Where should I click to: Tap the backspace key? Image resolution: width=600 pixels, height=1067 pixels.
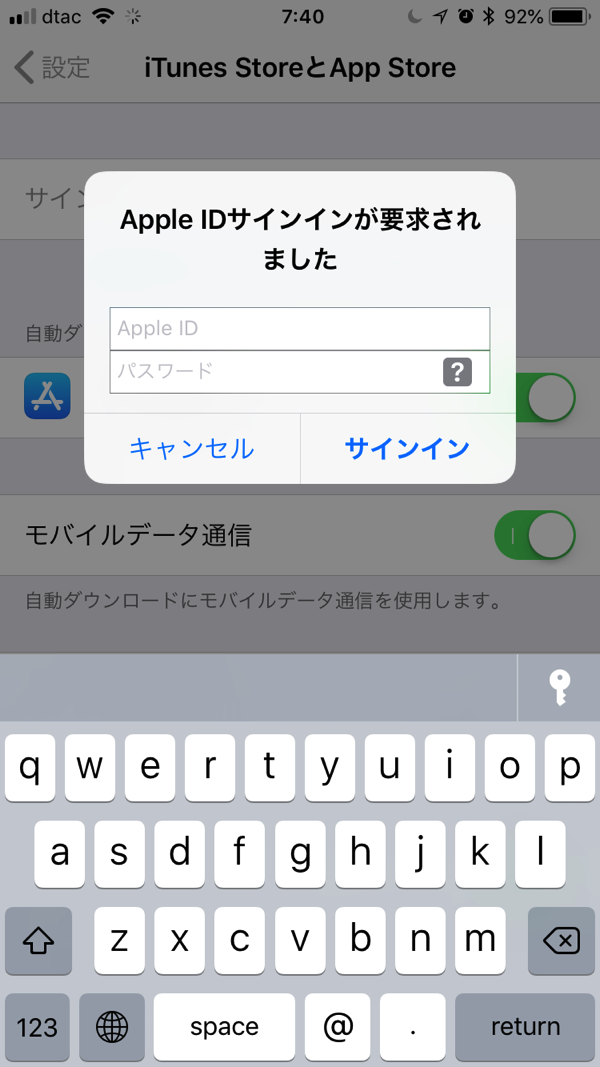click(561, 940)
